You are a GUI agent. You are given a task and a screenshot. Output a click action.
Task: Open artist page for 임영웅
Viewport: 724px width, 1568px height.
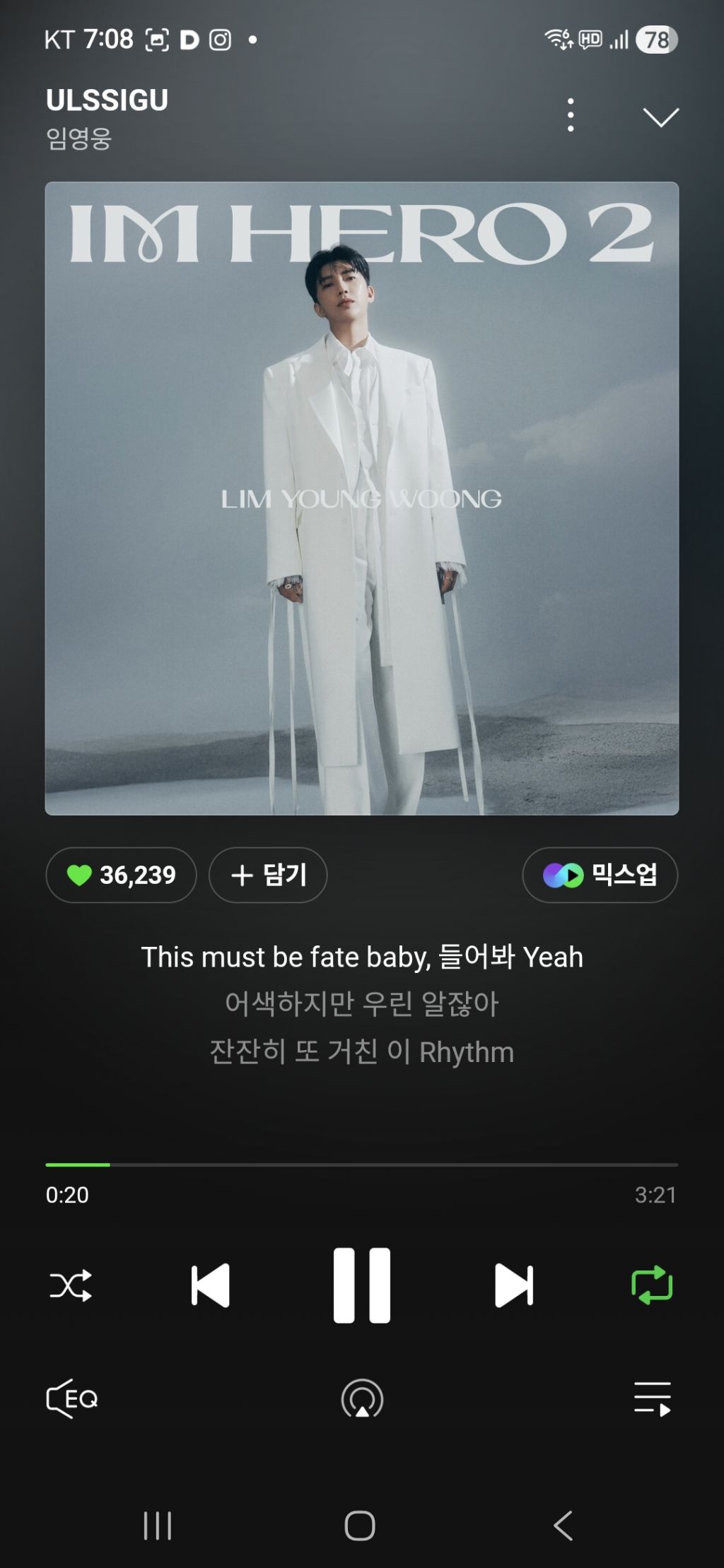79,138
